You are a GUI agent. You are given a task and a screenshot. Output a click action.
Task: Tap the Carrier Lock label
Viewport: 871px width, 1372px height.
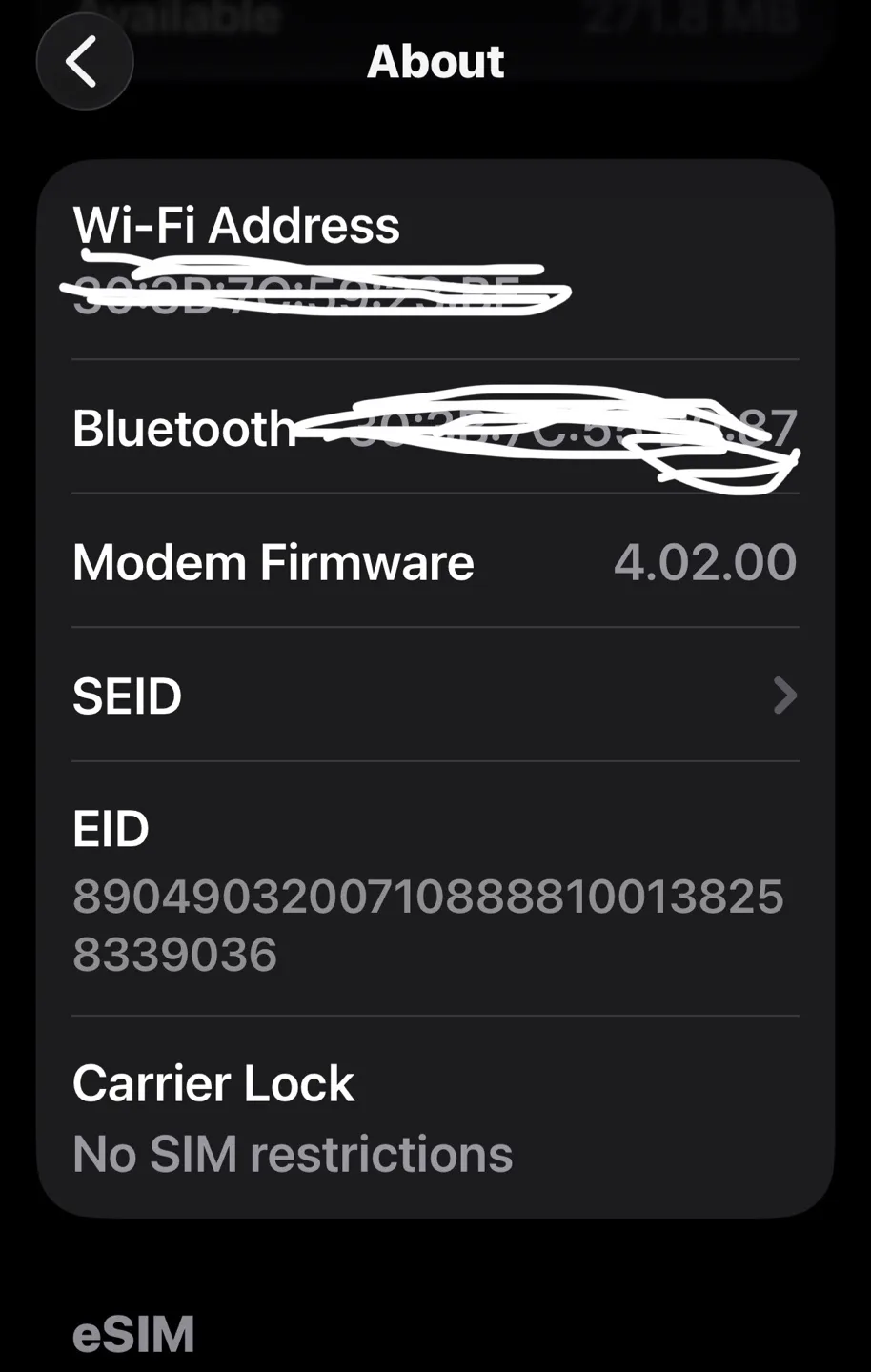pyautogui.click(x=213, y=1083)
